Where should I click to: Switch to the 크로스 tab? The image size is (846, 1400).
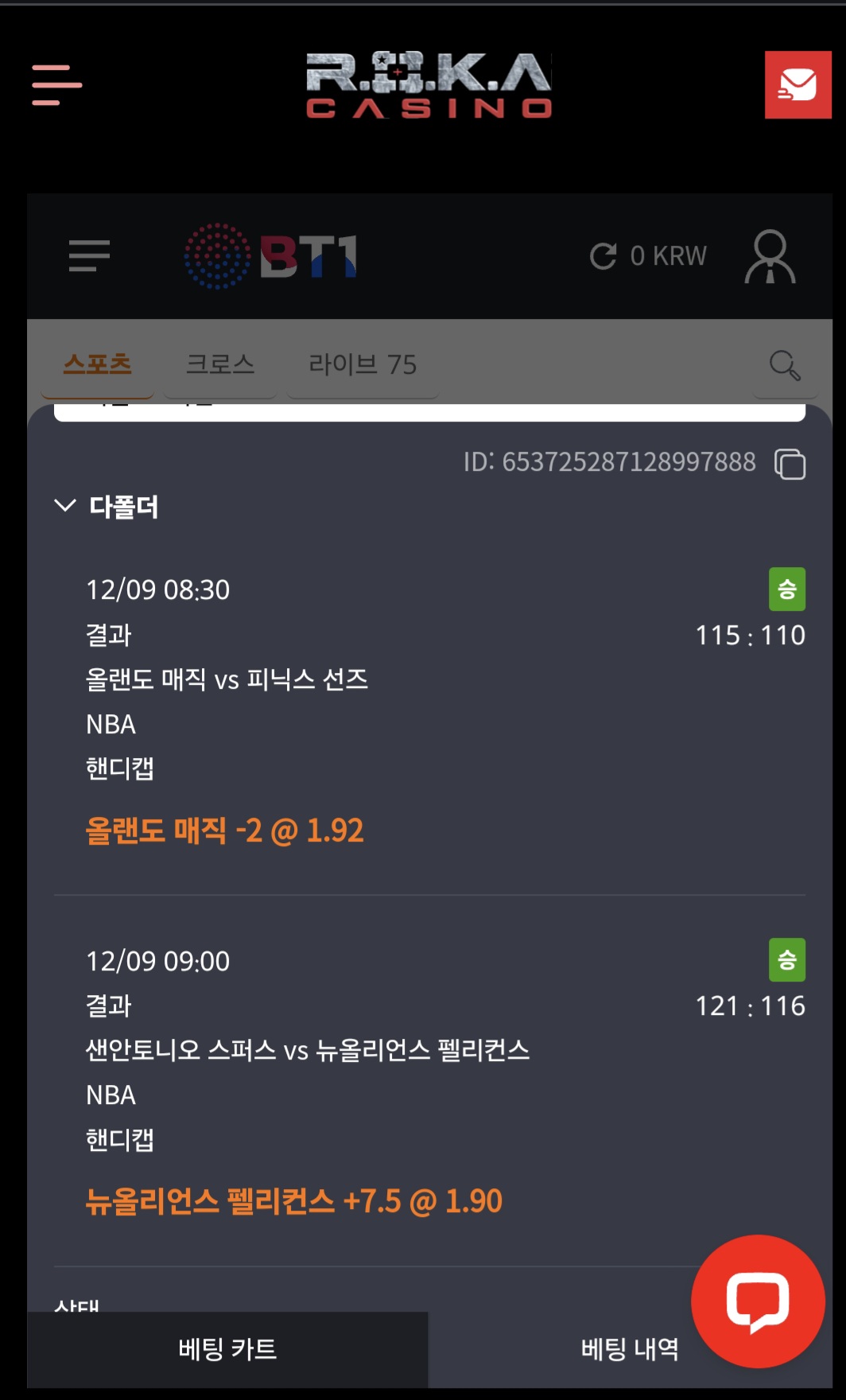pyautogui.click(x=220, y=365)
